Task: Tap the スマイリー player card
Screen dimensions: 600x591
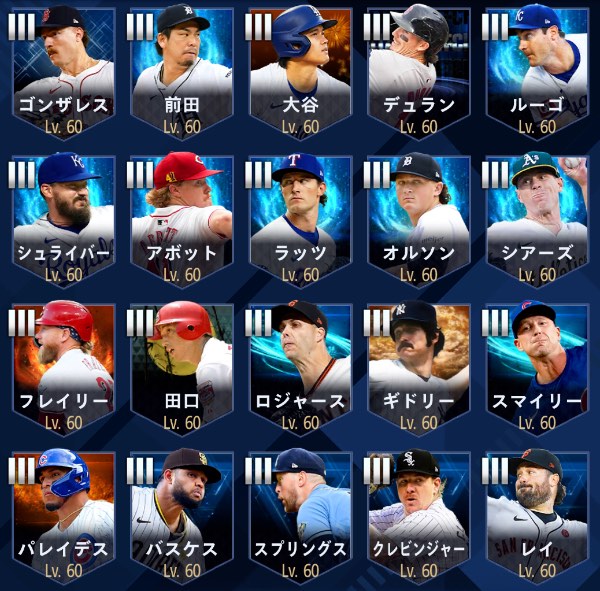Action: pos(536,368)
